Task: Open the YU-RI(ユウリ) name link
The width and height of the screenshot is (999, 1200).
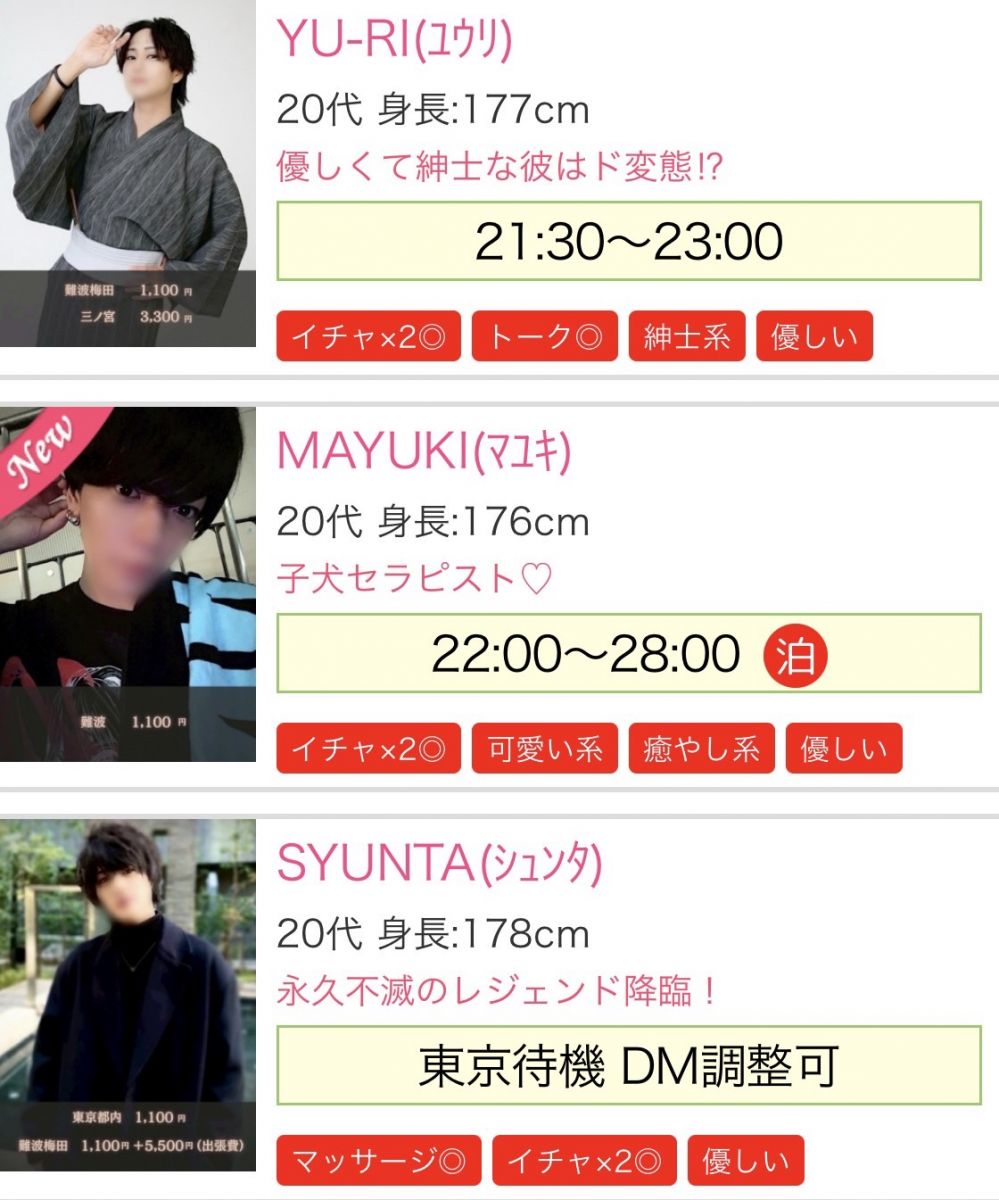Action: (395, 40)
